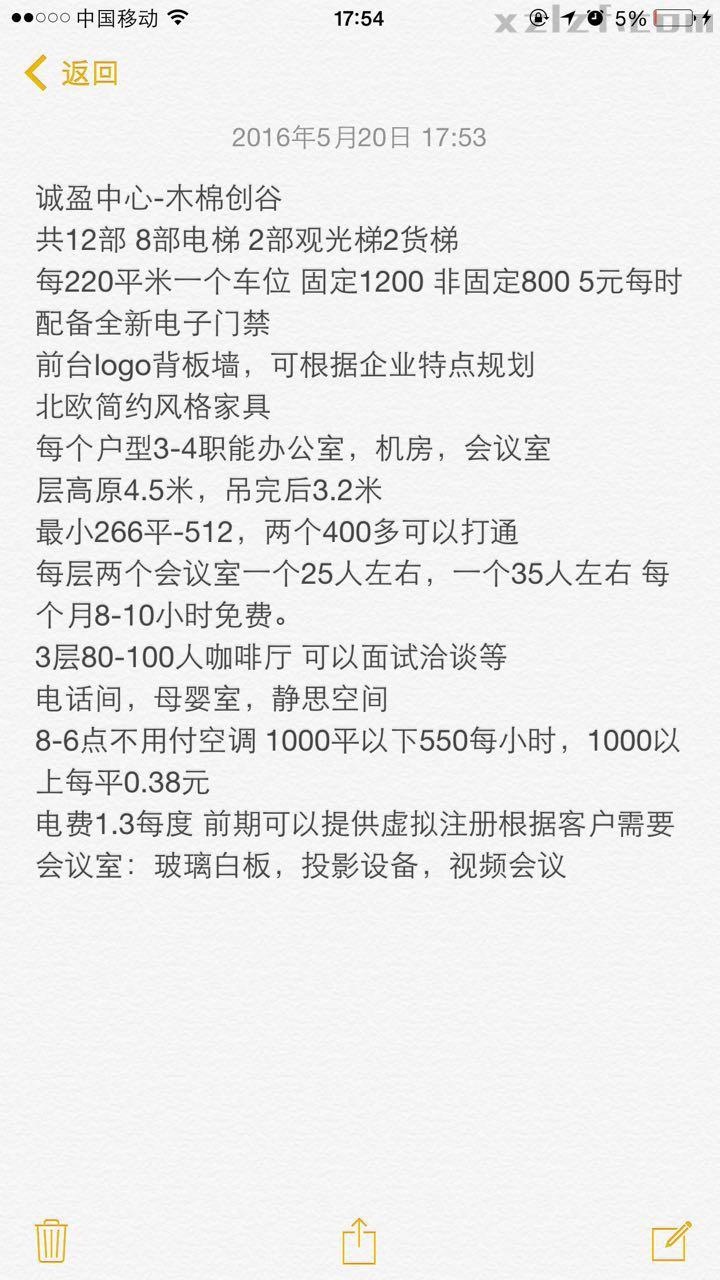Compose a new note
The height and width of the screenshot is (1280, 720).
click(x=671, y=1241)
